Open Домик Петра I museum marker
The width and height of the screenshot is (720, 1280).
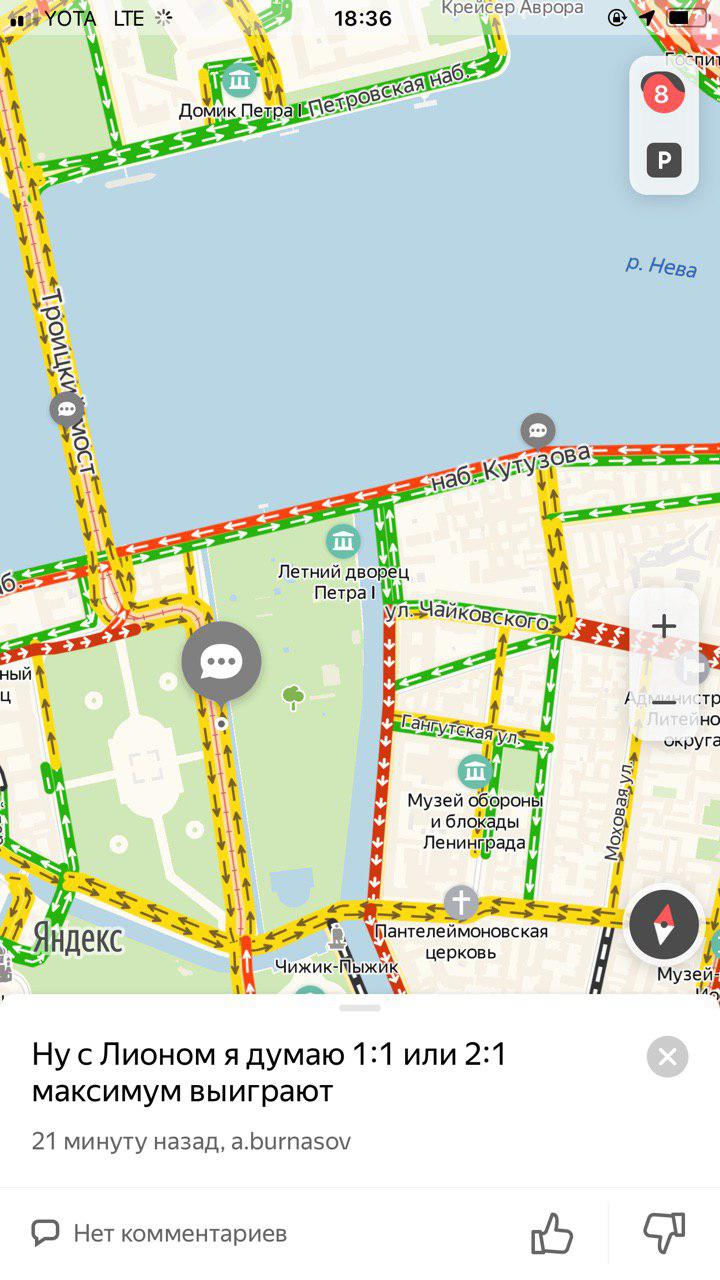239,79
